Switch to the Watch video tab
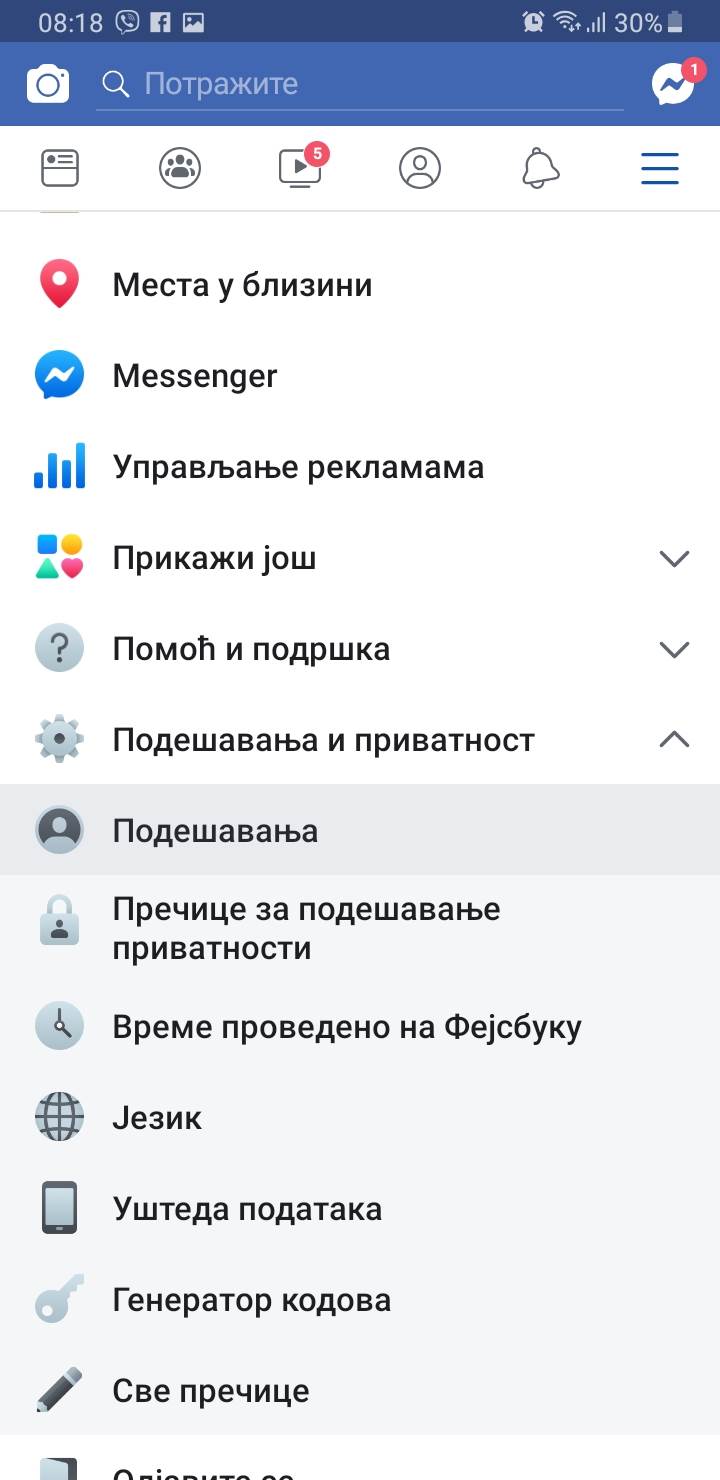 click(x=300, y=168)
